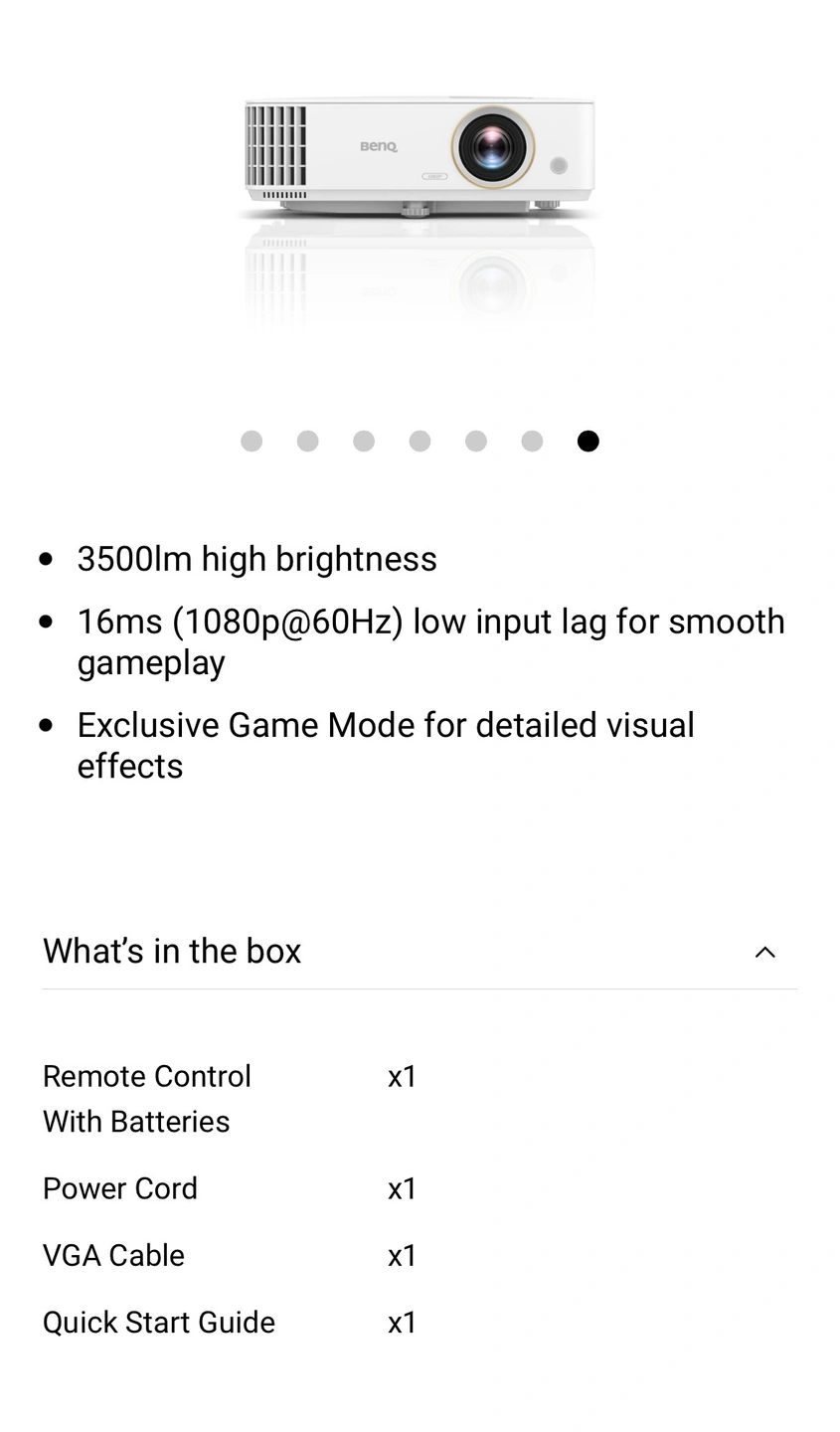Switch to the fifth carousel page dot
840x1432 pixels.
[x=476, y=441]
